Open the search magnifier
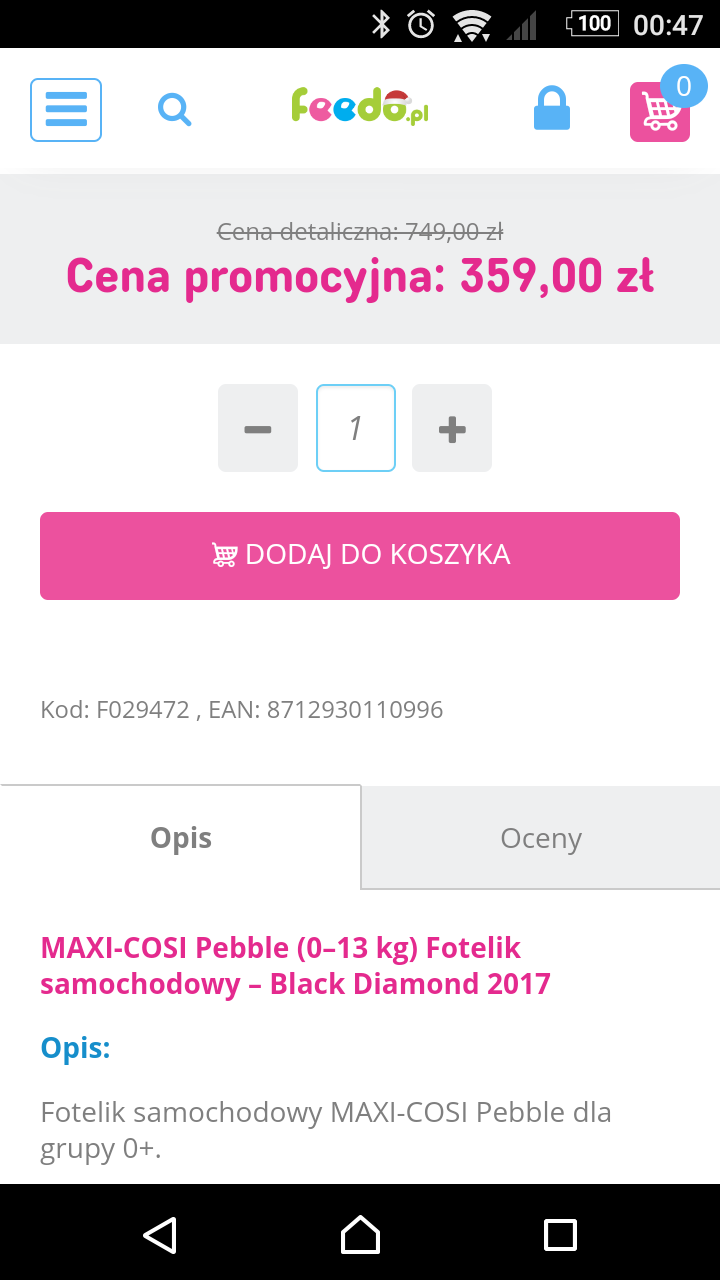The width and height of the screenshot is (720, 1280). [175, 109]
